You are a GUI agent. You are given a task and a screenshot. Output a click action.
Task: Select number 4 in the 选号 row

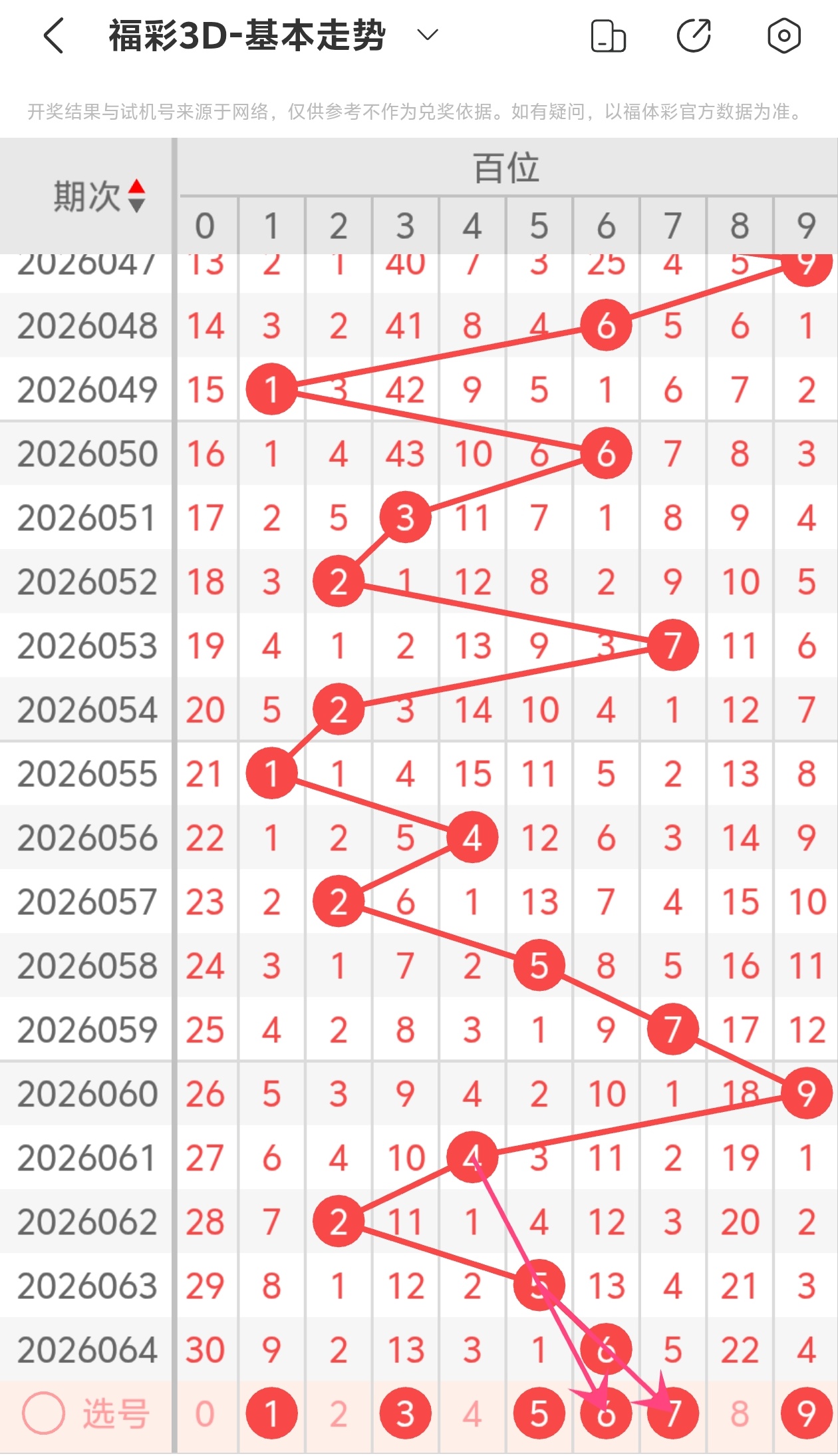(472, 1413)
